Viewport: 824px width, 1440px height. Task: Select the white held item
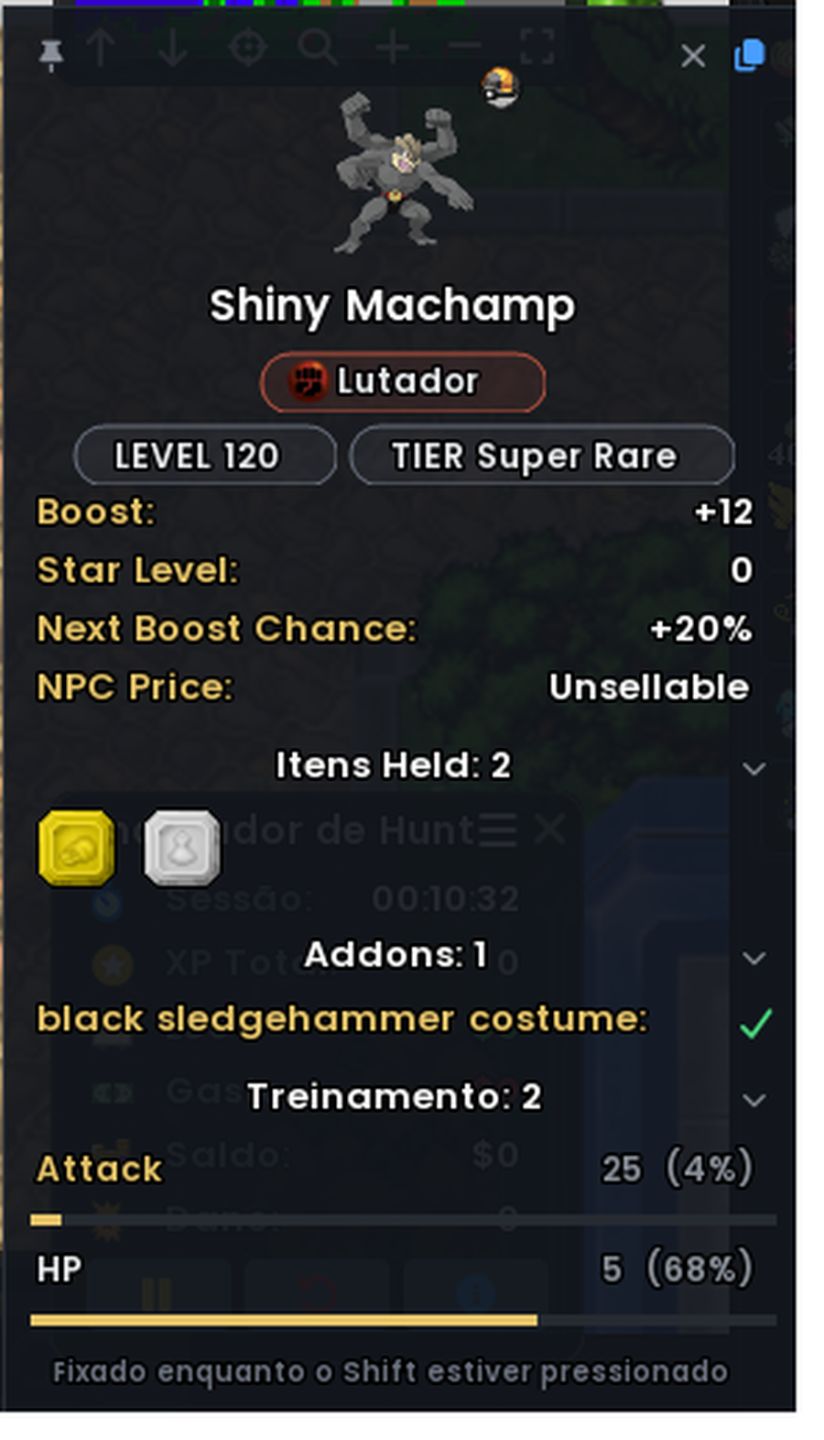coord(182,848)
